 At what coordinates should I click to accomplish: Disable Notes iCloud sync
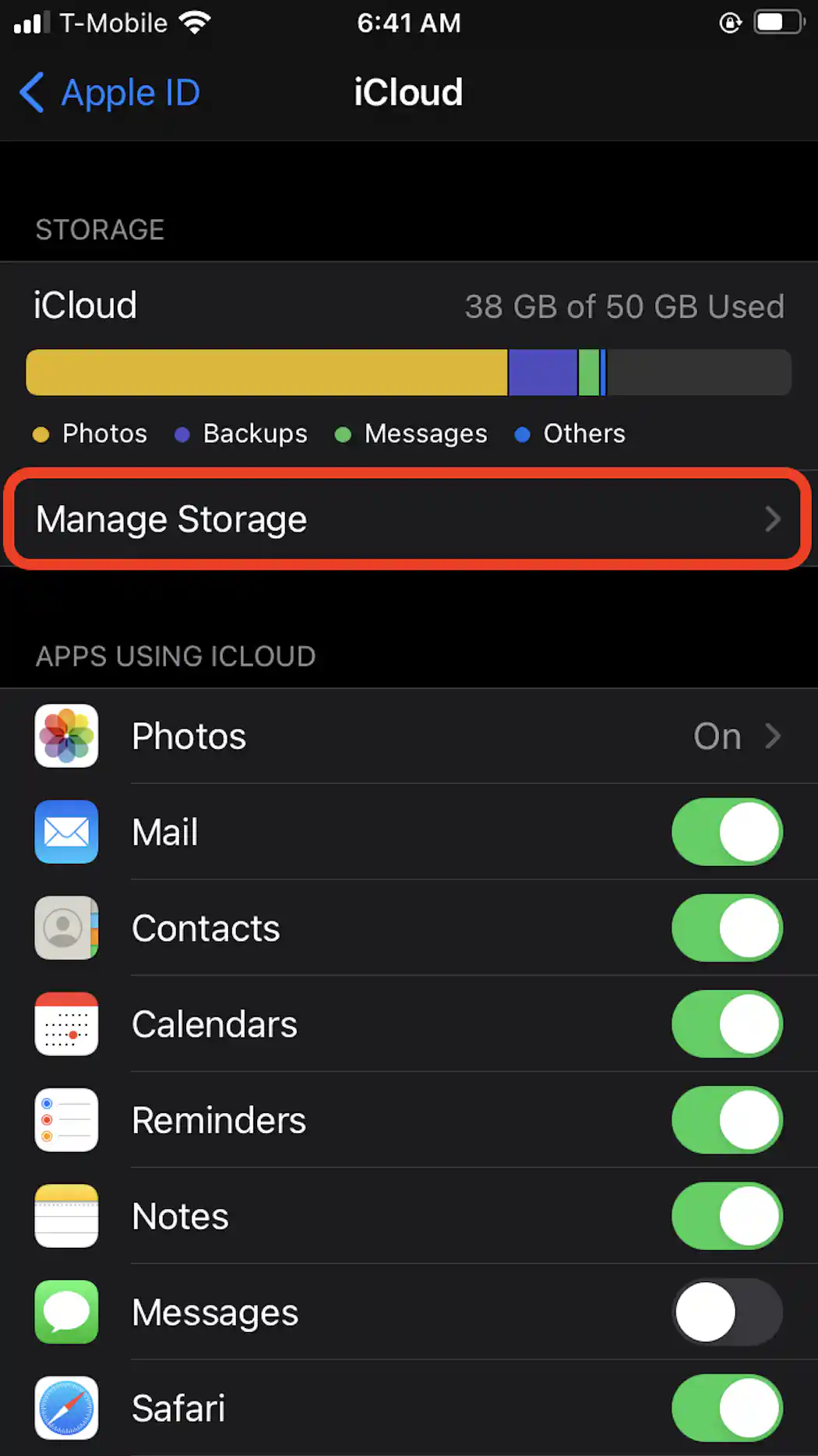click(727, 1216)
